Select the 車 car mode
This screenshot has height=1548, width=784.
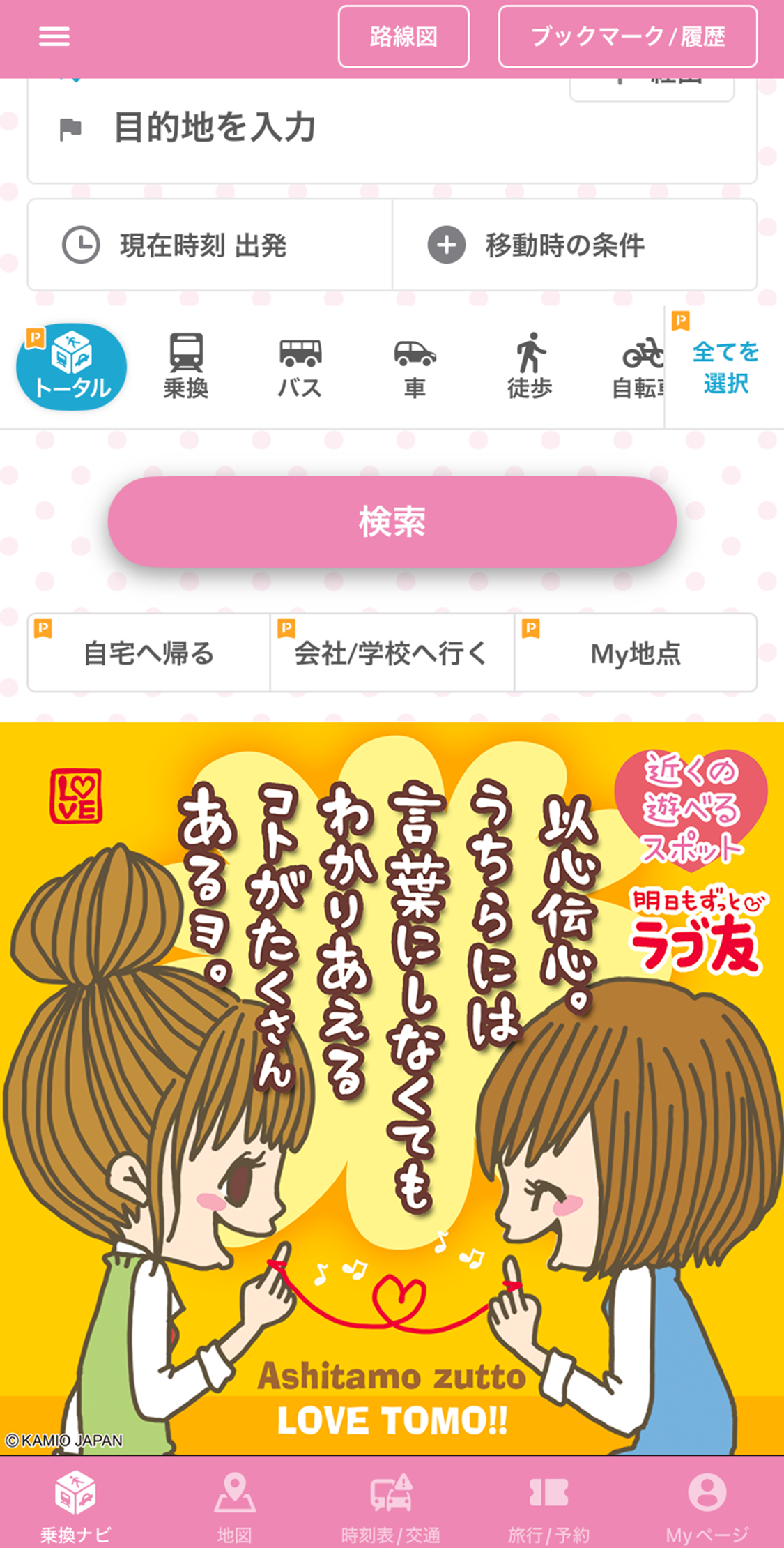[x=415, y=367]
